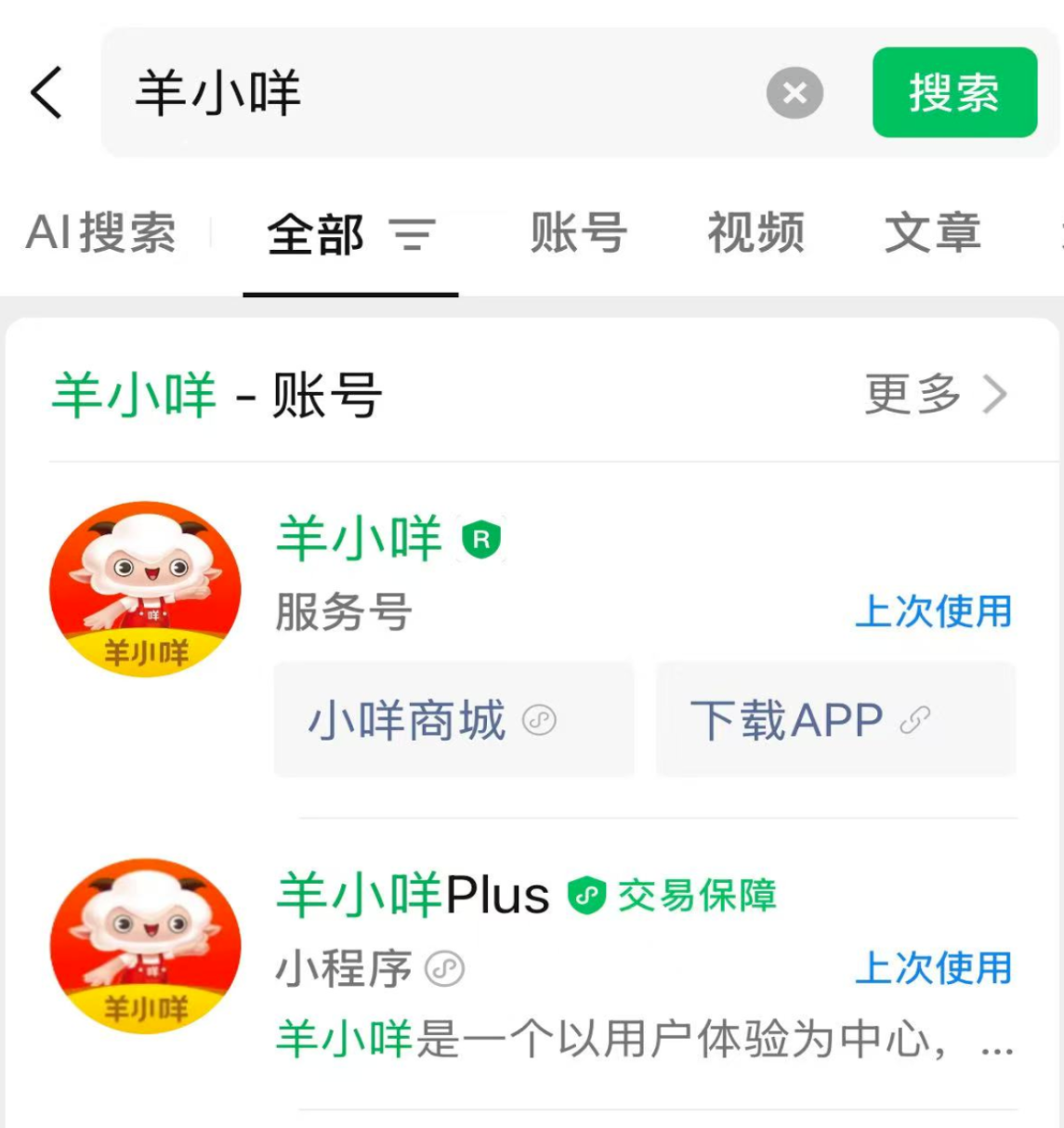
Task: Open the filter icon beside 全部
Action: click(413, 234)
